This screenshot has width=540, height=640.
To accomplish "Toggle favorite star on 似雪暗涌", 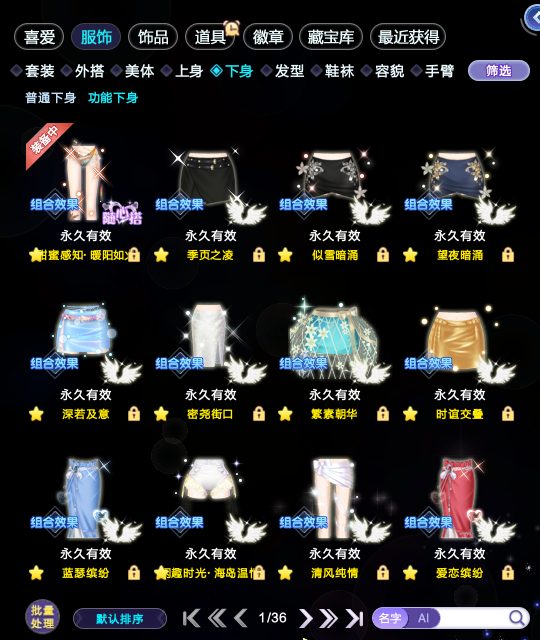I will pos(285,255).
